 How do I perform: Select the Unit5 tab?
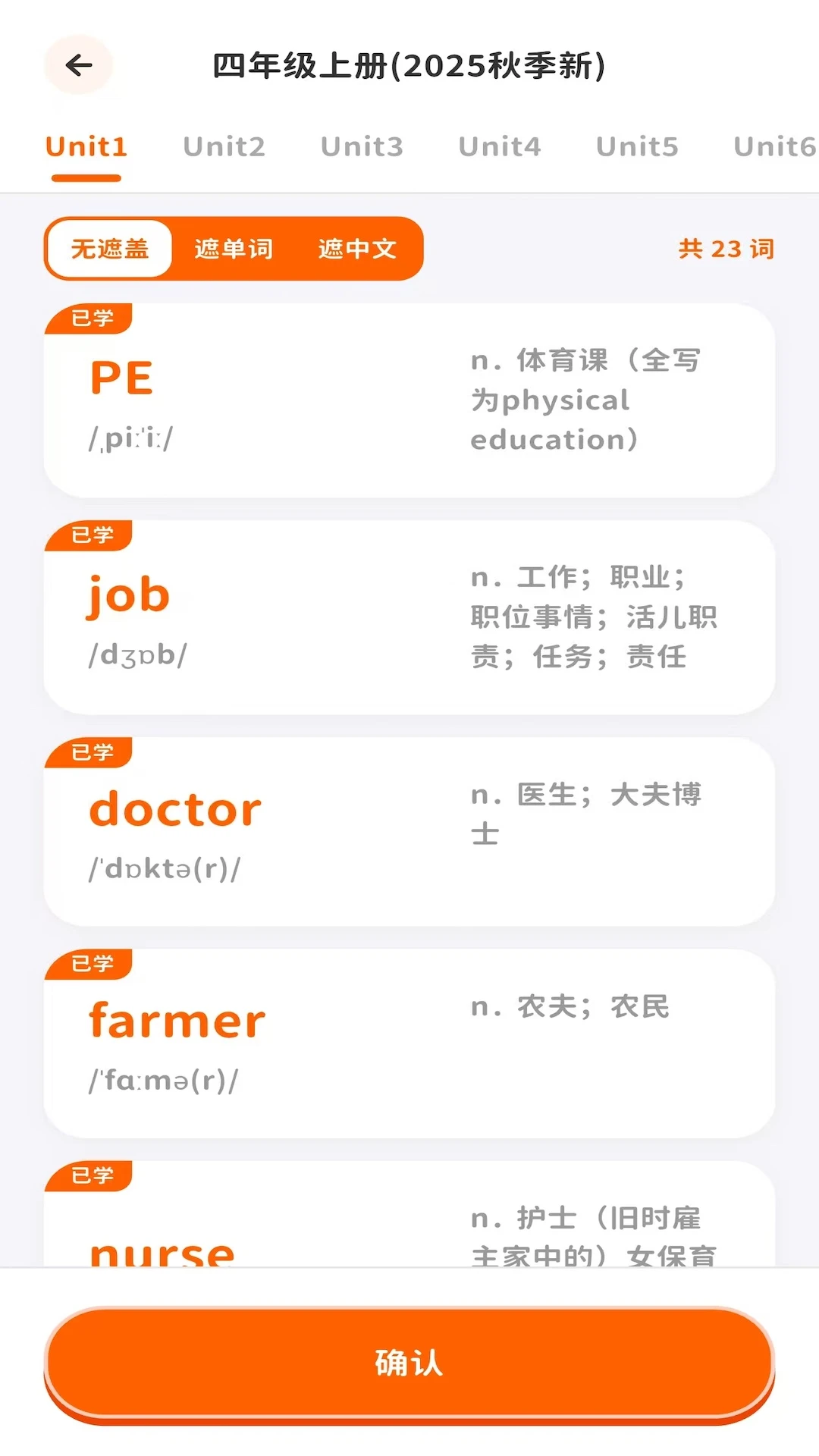637,146
